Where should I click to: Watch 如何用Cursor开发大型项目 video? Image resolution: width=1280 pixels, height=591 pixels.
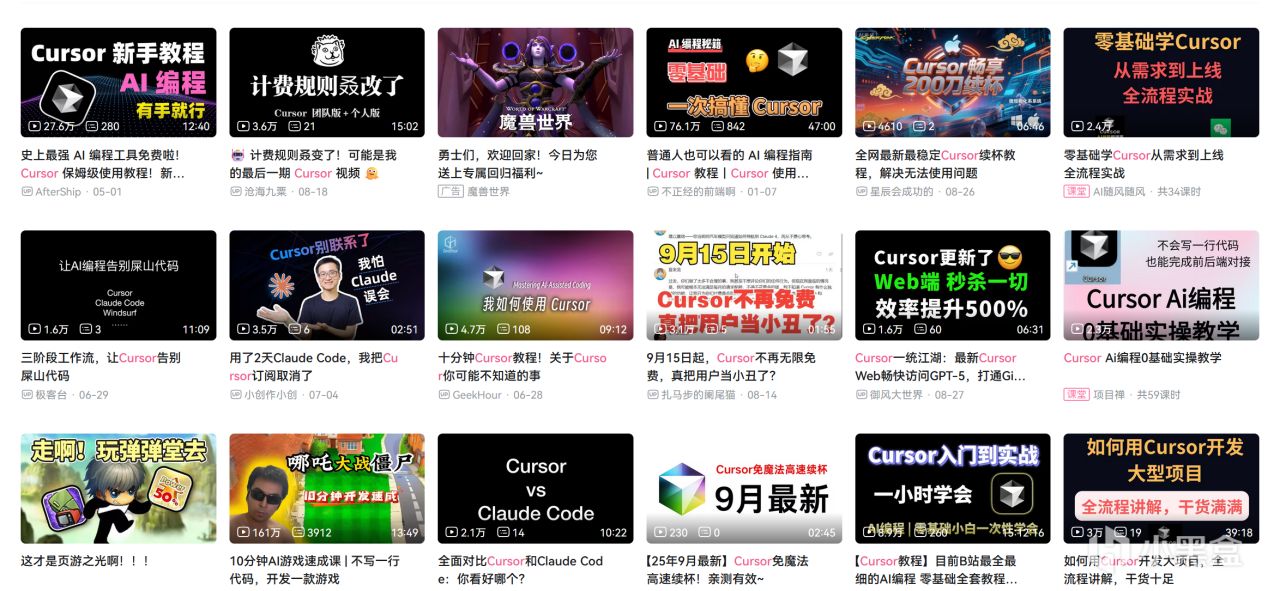[x=1161, y=488]
